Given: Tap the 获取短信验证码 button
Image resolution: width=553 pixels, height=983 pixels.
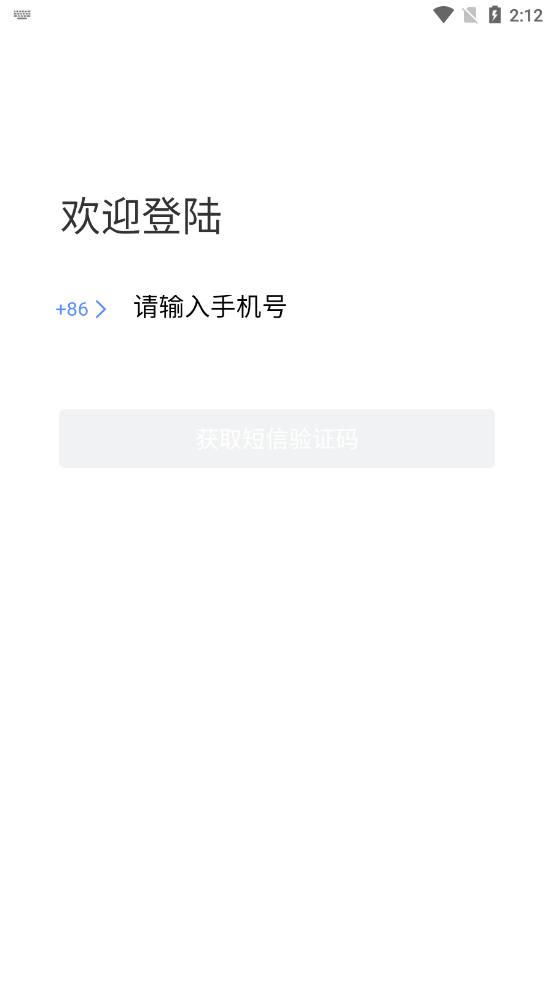Looking at the screenshot, I should 276,438.
